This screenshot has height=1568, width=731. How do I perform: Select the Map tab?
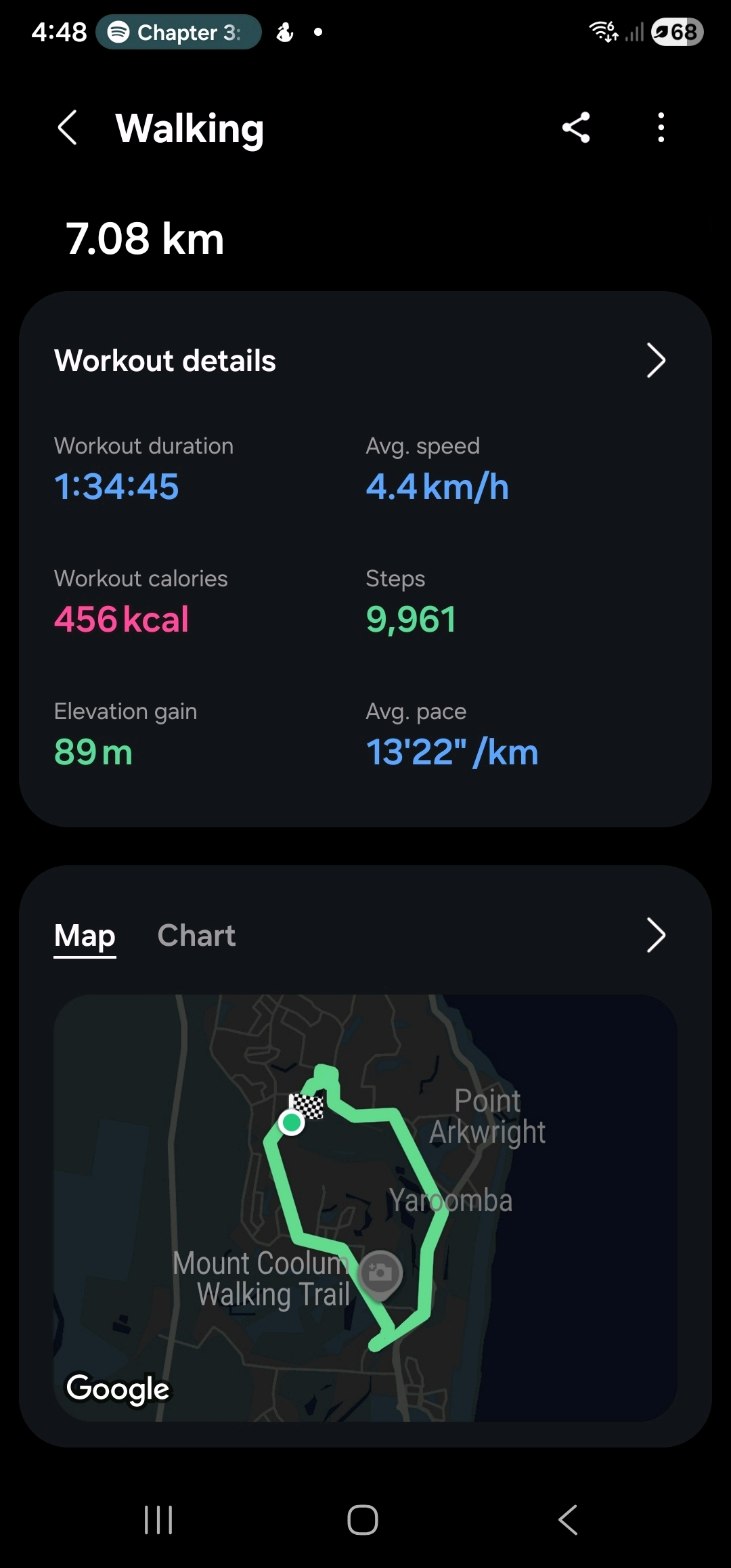[85, 936]
